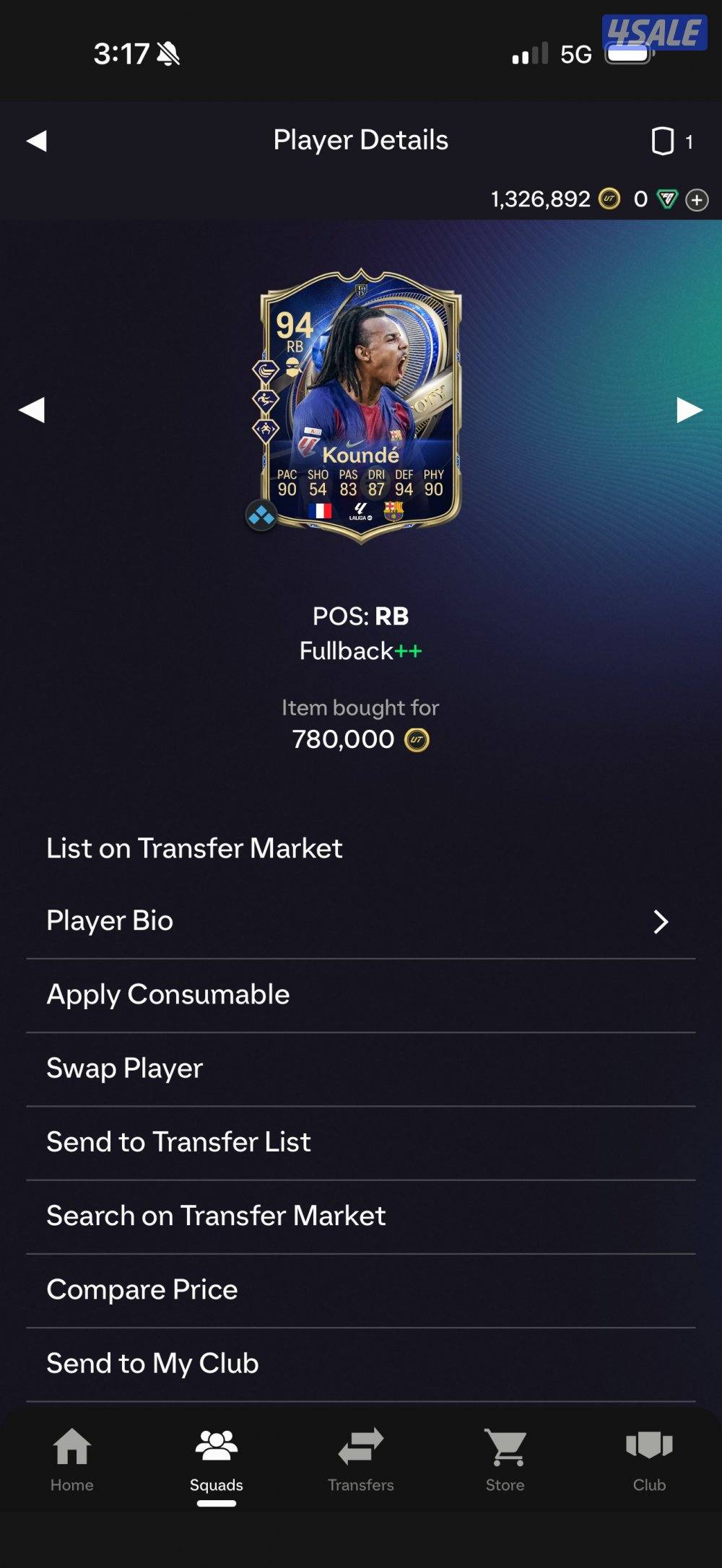This screenshot has height=1568, width=722.
Task: Show next player with right arrow
Action: point(690,410)
